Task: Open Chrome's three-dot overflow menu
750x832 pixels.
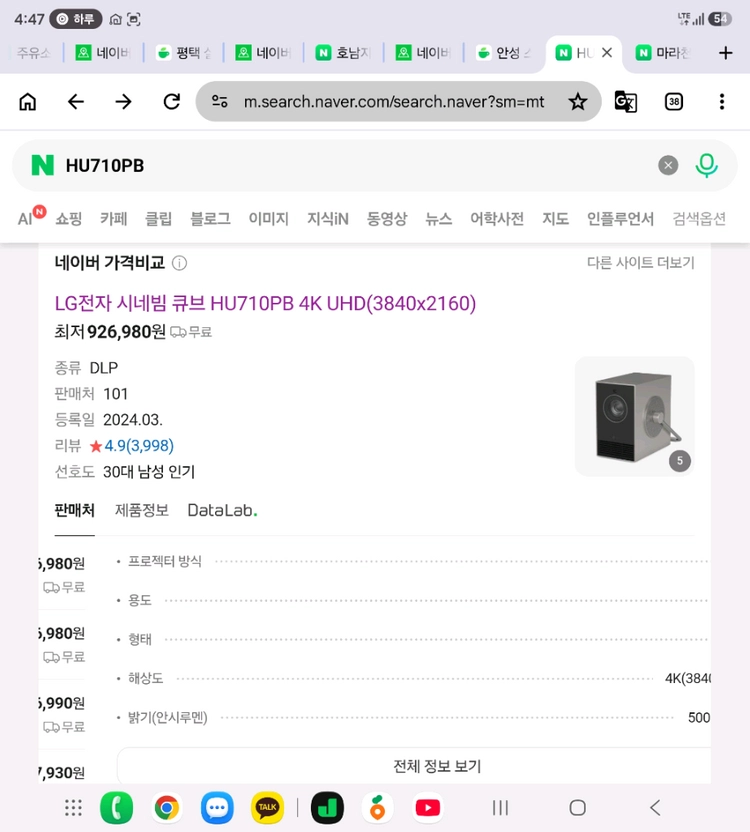Action: pos(721,101)
